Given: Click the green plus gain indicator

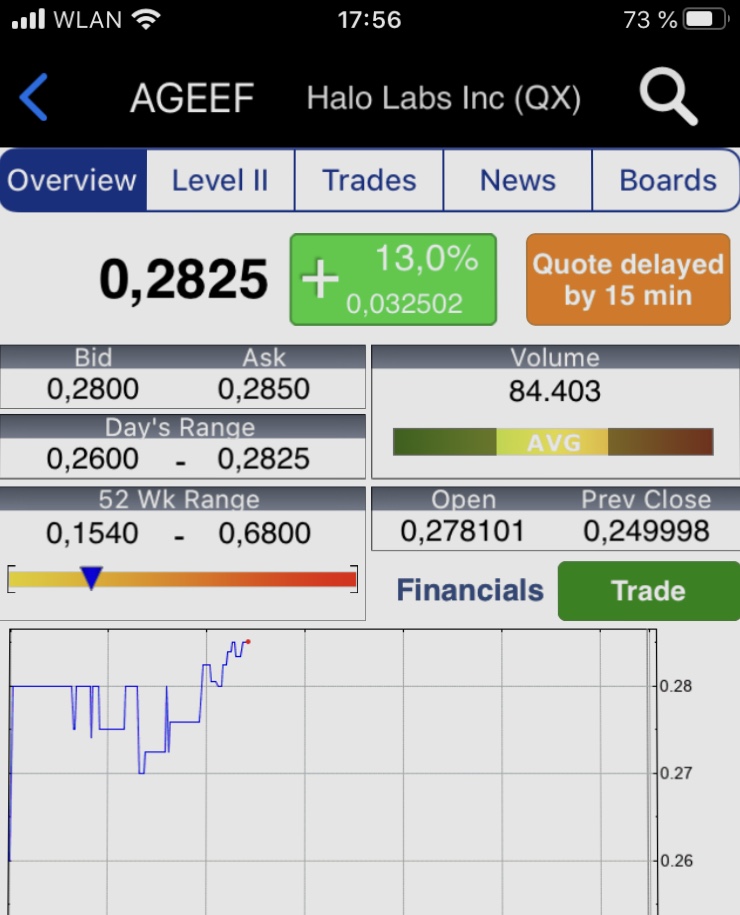Looking at the screenshot, I should [x=392, y=278].
